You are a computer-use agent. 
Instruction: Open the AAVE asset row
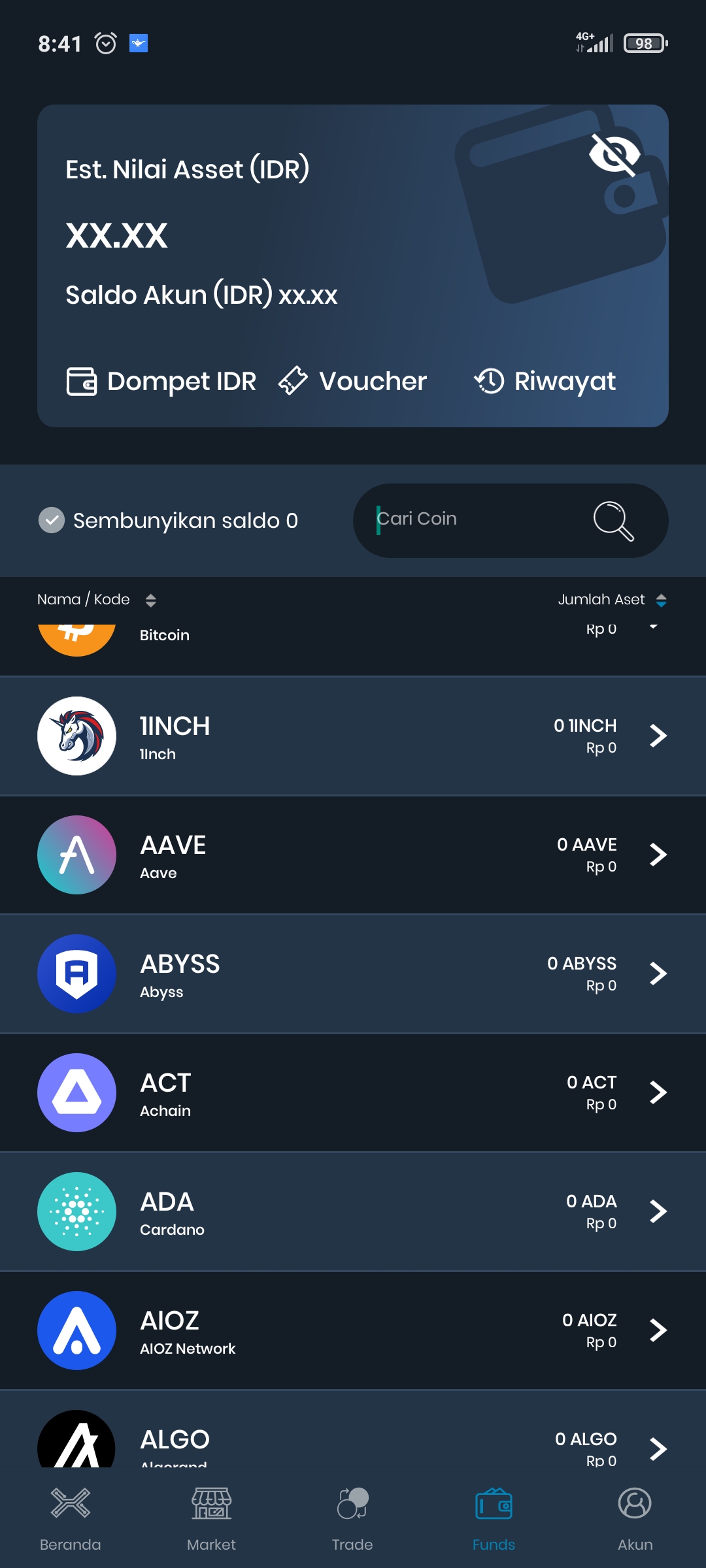(353, 855)
